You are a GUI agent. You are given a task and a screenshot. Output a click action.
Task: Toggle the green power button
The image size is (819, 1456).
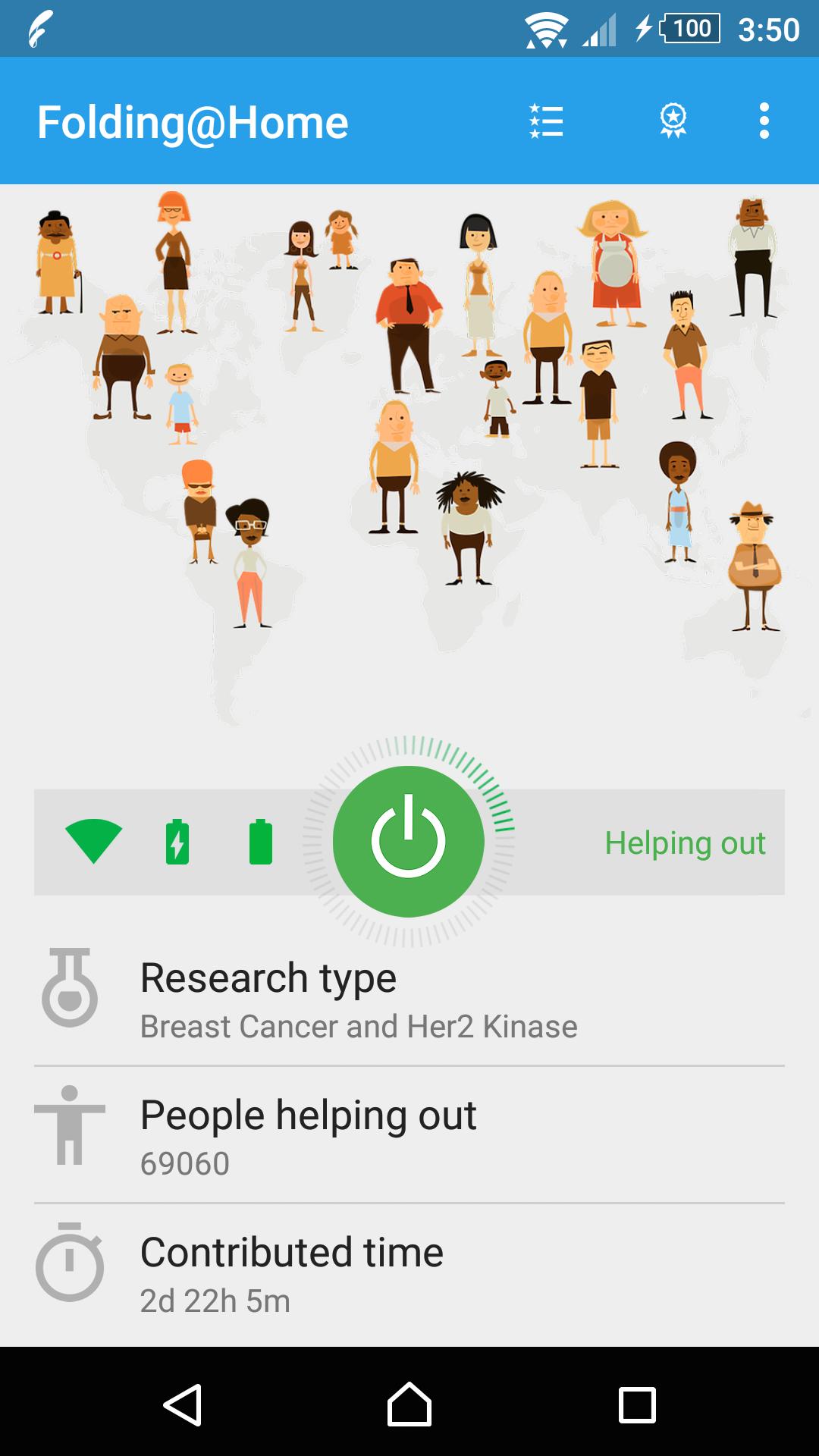(x=409, y=842)
